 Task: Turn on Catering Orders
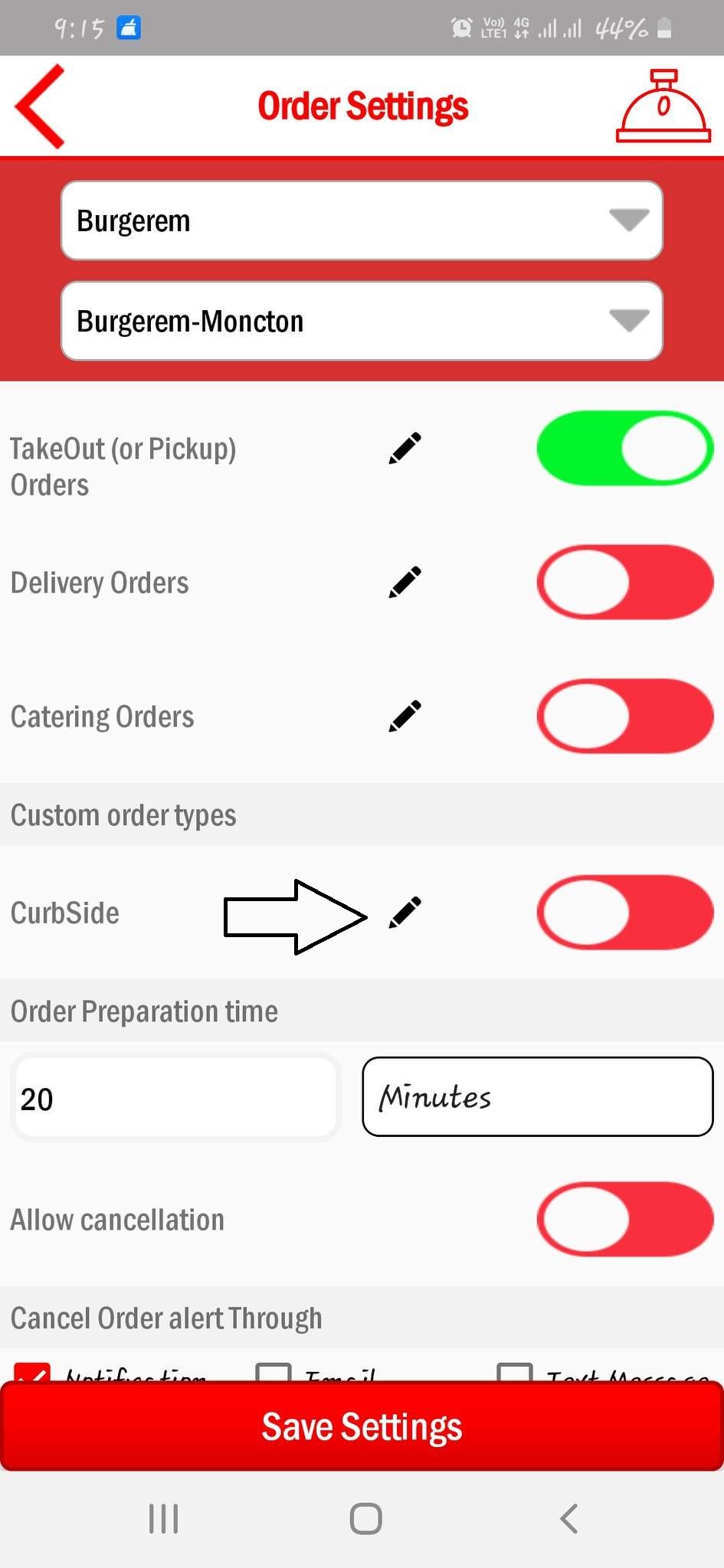624,717
